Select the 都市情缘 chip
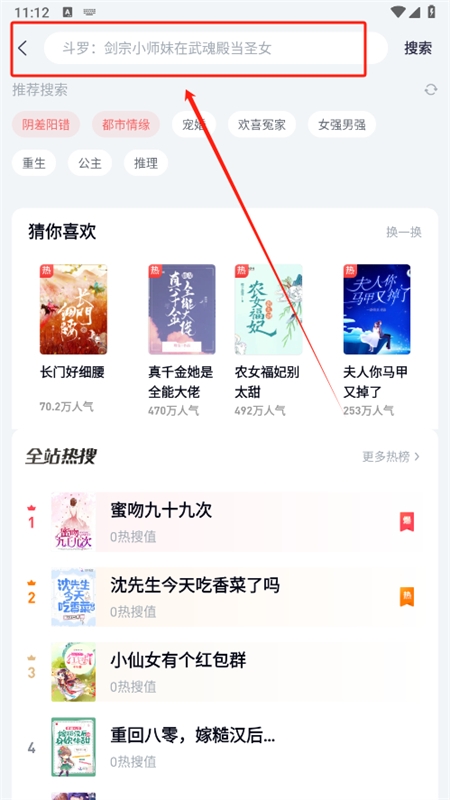 click(126, 124)
